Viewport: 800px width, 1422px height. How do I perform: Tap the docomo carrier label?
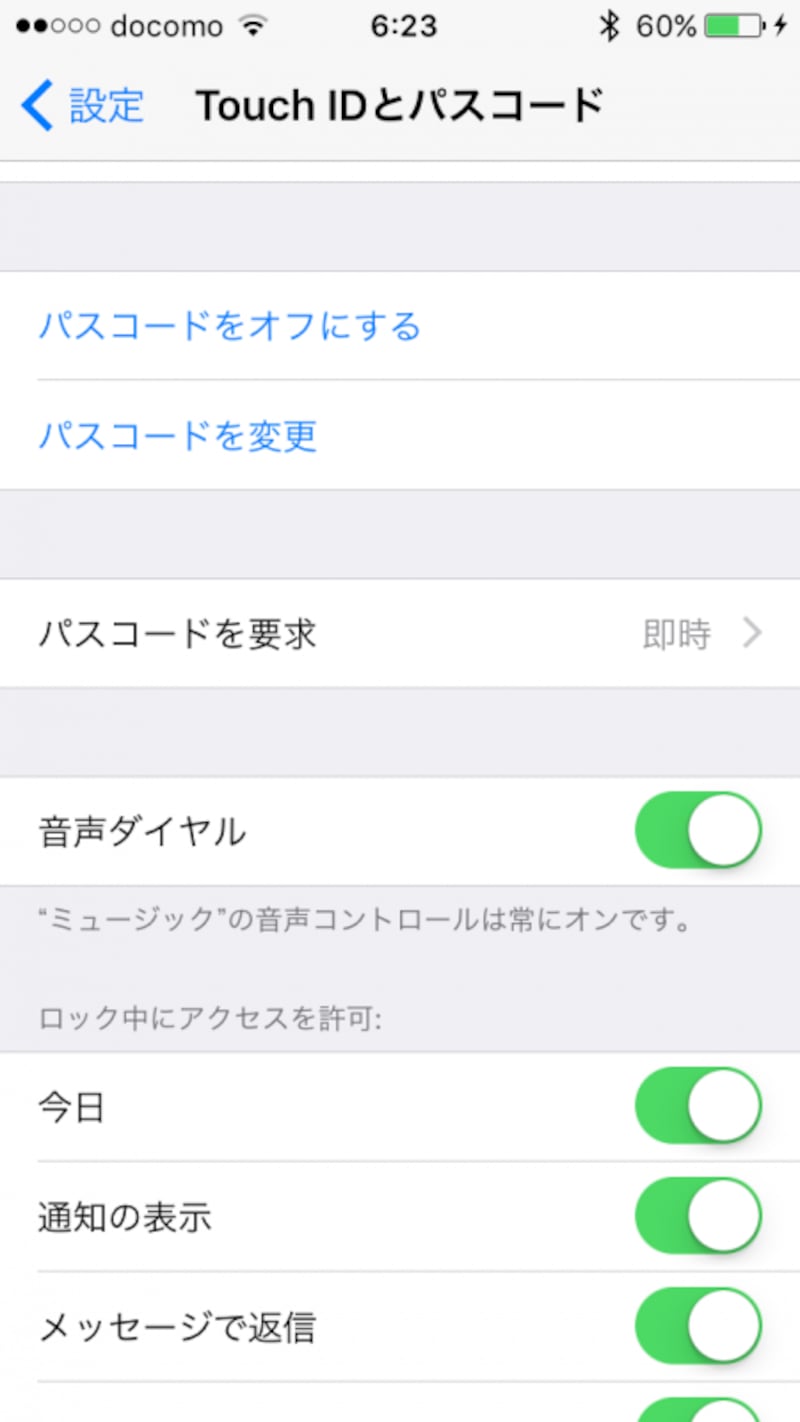[170, 26]
